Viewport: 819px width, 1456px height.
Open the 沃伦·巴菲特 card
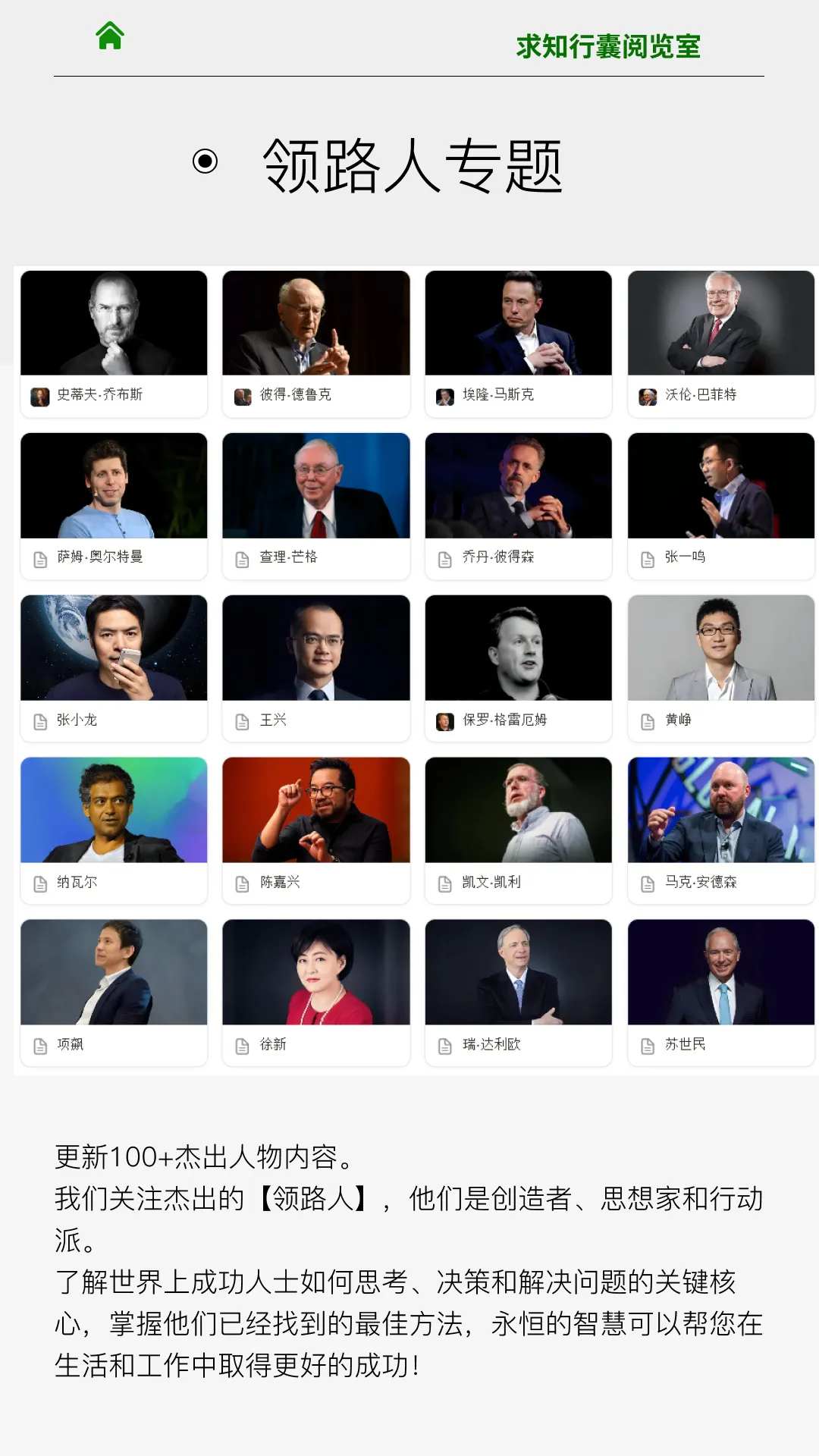tap(721, 343)
